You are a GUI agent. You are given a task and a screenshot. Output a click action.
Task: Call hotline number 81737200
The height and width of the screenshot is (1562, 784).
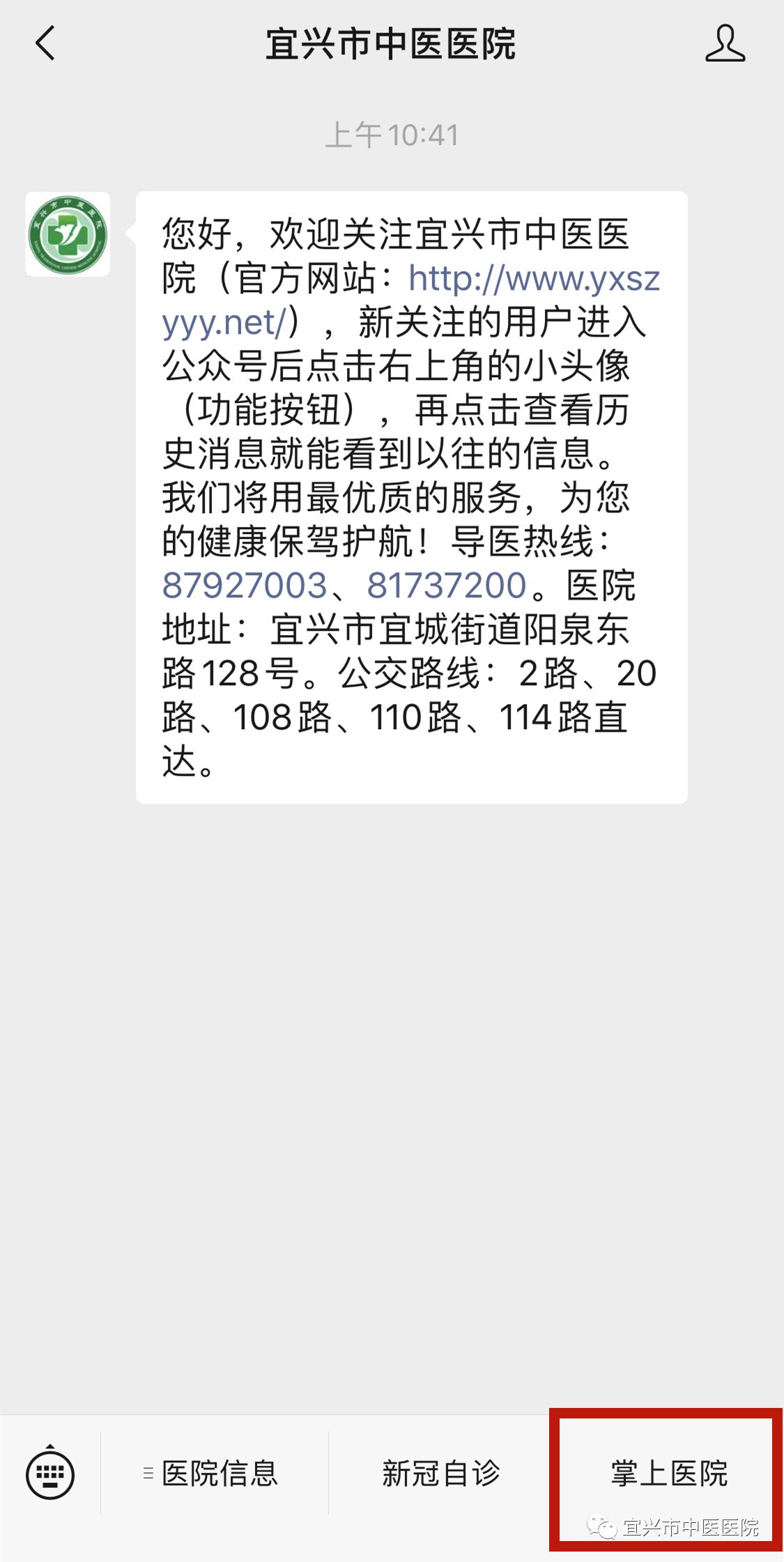[x=446, y=585]
